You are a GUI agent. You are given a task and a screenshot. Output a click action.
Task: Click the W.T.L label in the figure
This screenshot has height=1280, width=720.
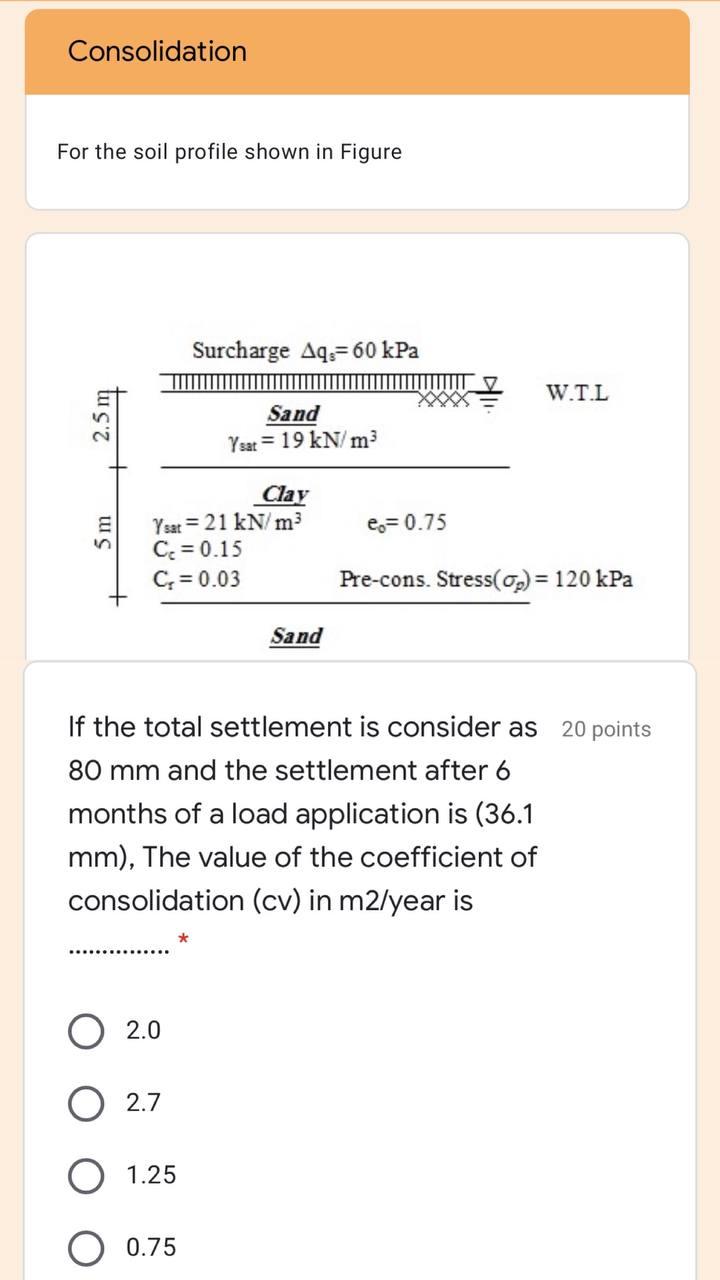(578, 392)
